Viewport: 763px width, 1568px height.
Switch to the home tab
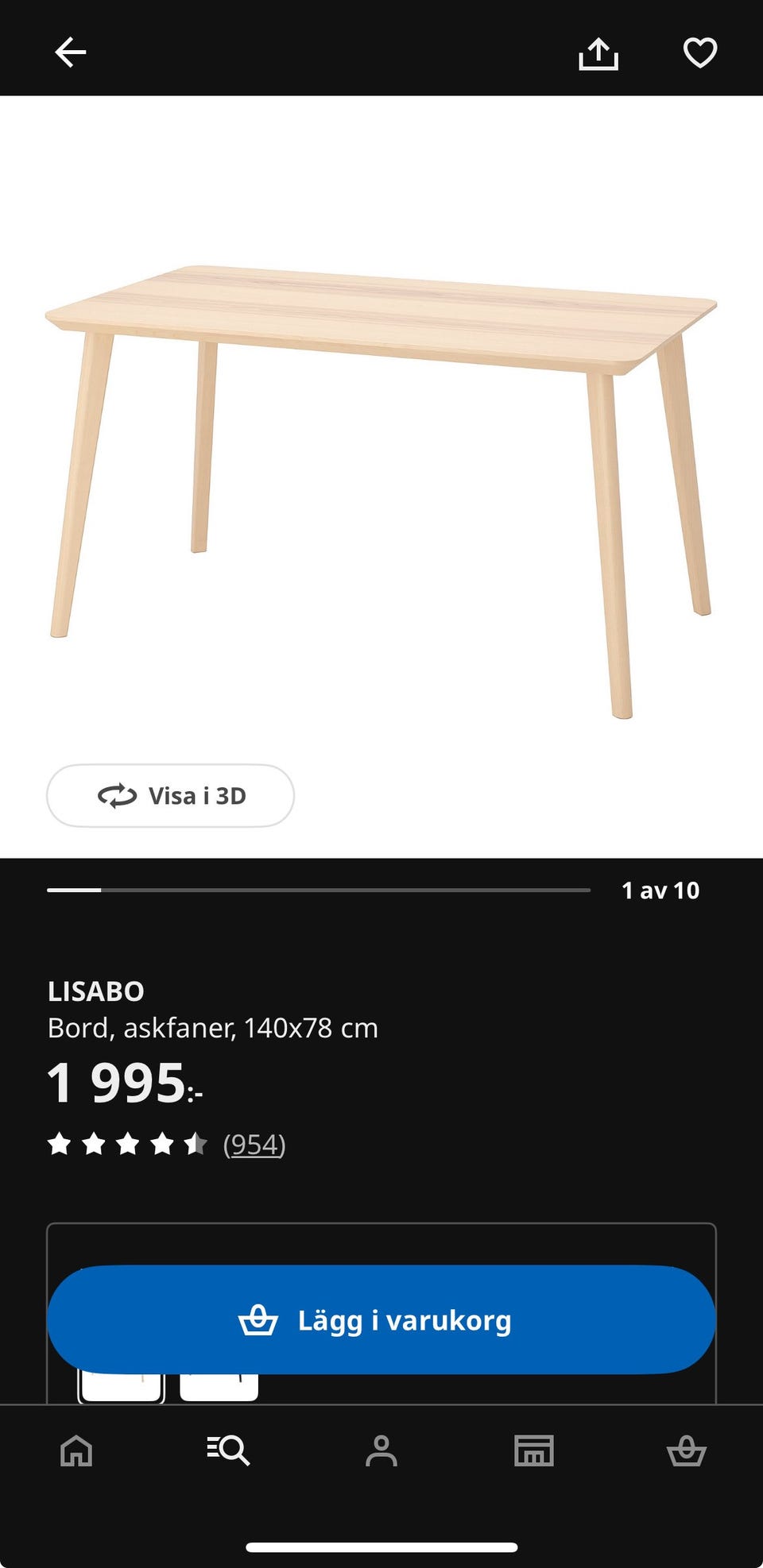[x=76, y=1450]
